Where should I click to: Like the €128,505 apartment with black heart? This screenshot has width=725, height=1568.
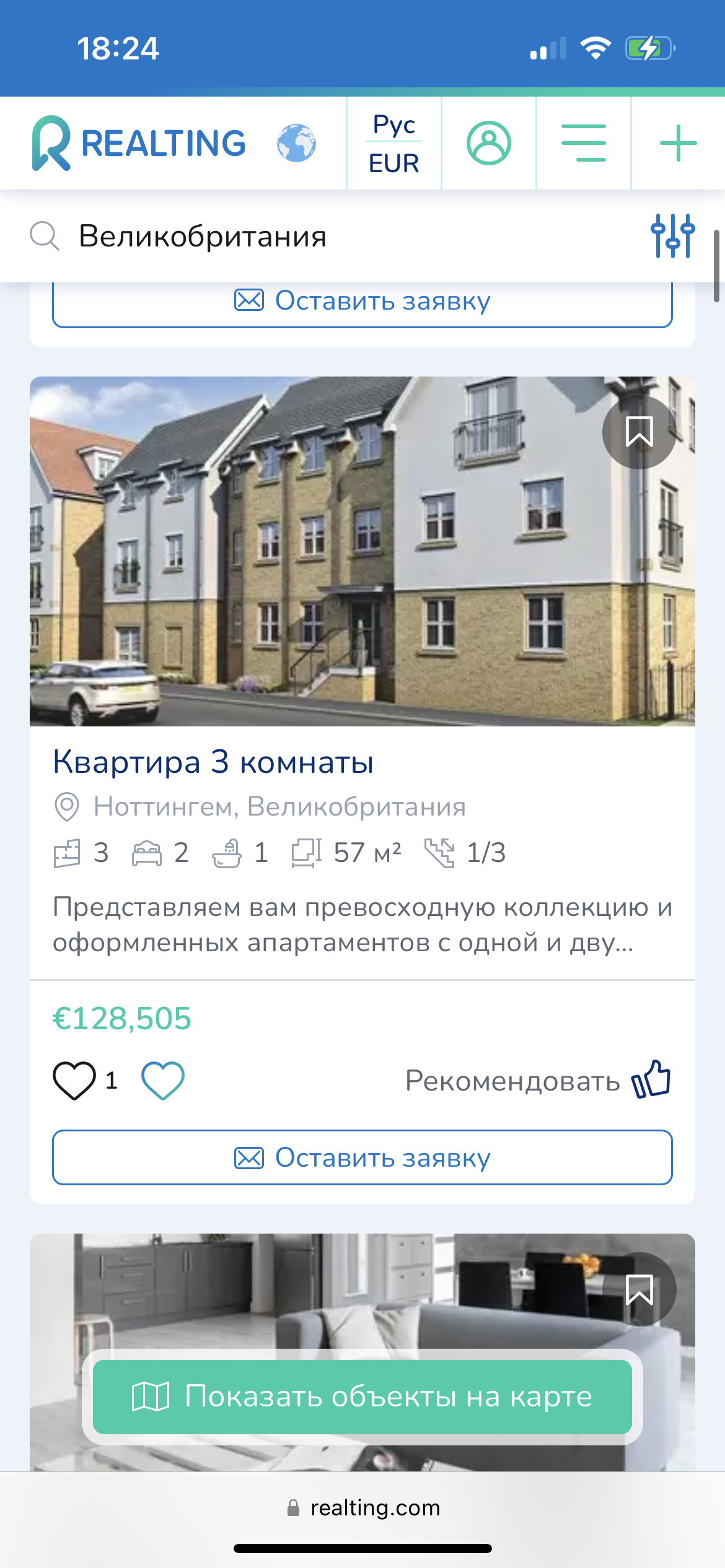(74, 1081)
